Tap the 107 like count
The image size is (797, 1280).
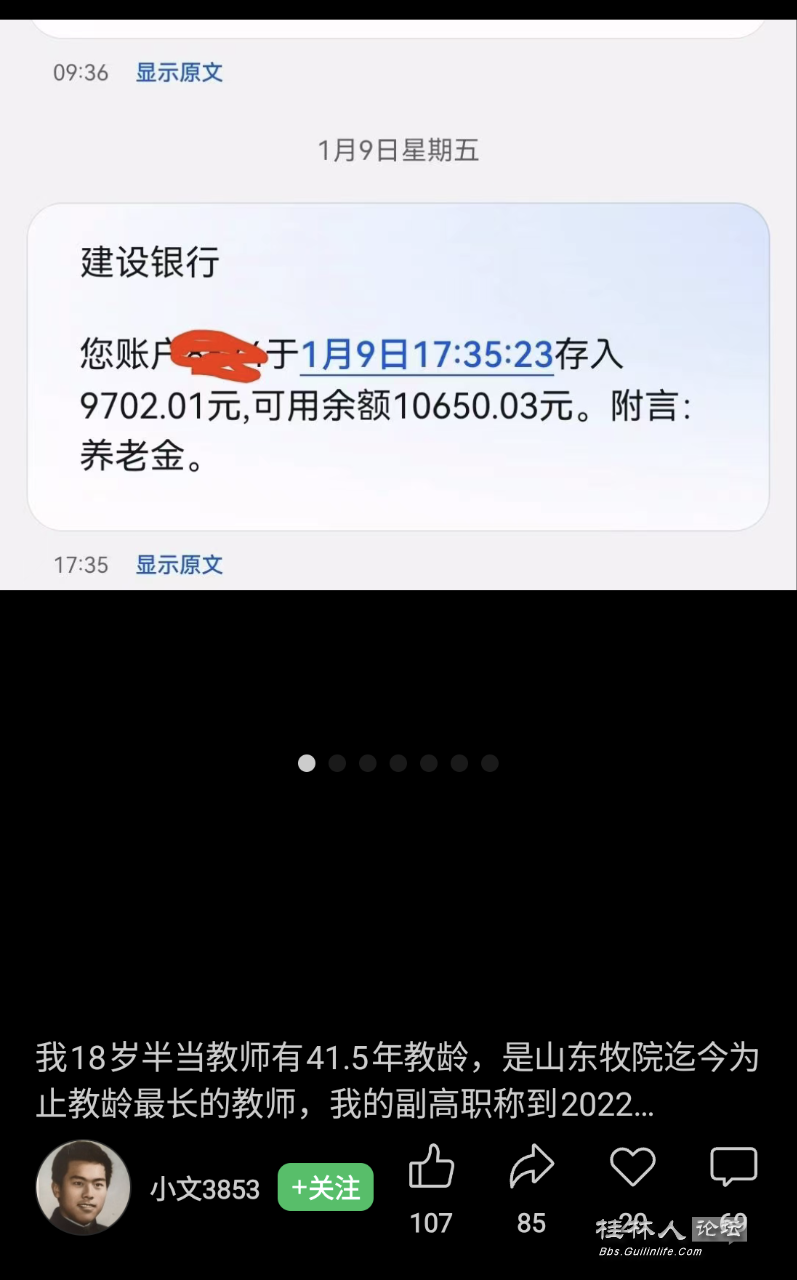click(x=431, y=1222)
